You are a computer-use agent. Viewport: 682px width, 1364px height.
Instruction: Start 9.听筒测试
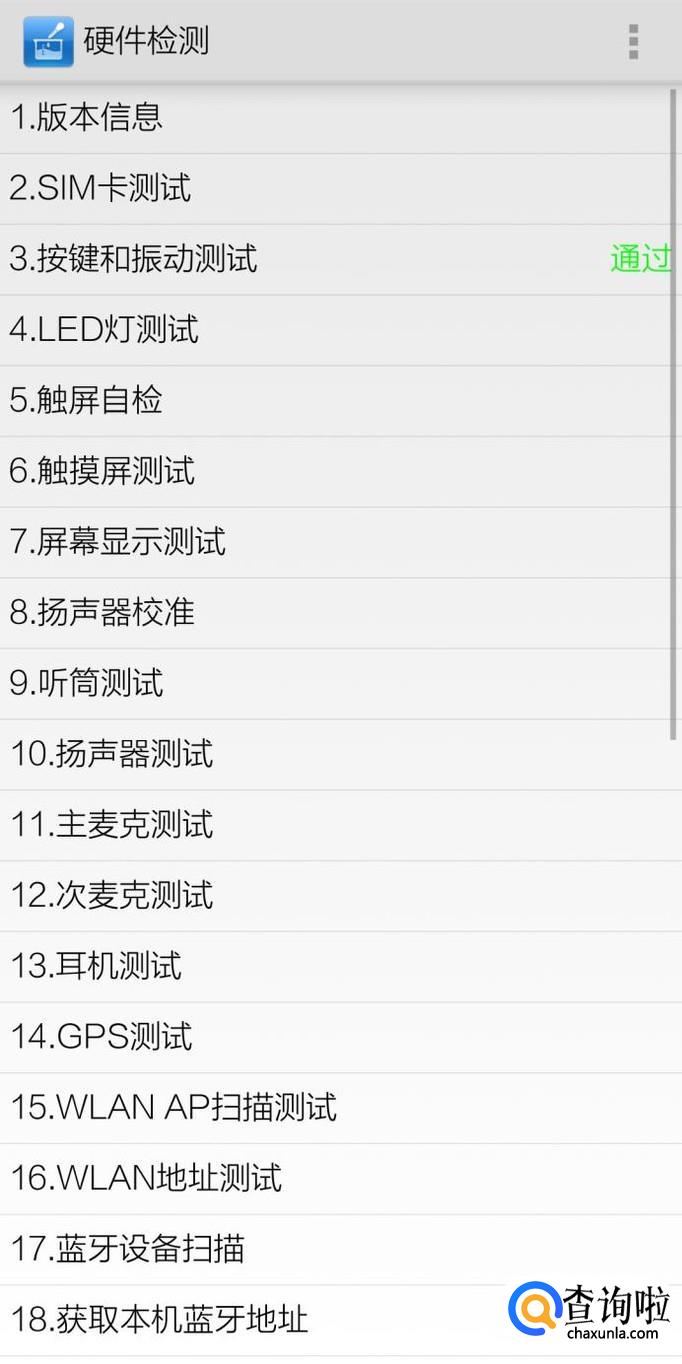pyautogui.click(x=341, y=685)
